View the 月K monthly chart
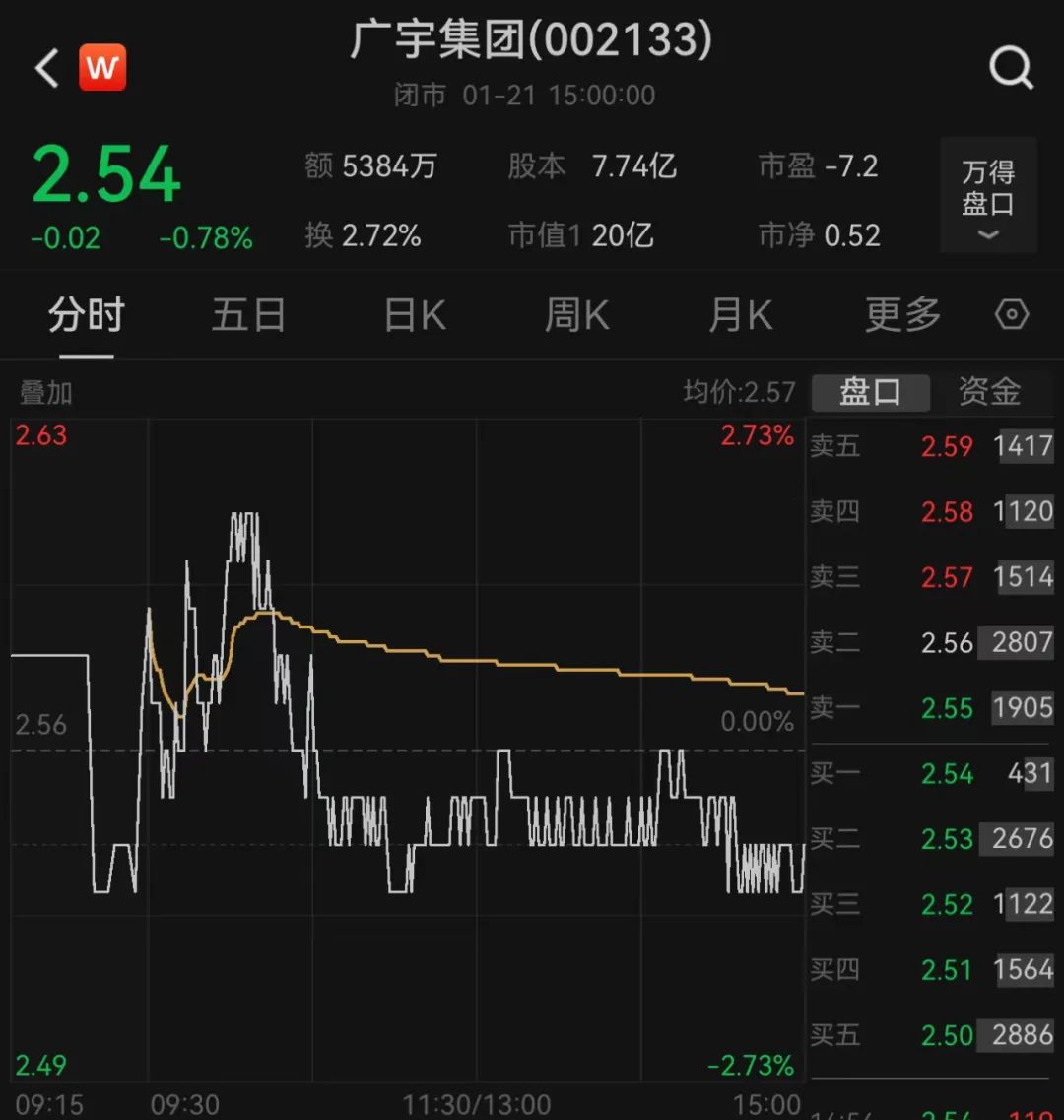Viewport: 1064px width, 1120px height. [740, 316]
